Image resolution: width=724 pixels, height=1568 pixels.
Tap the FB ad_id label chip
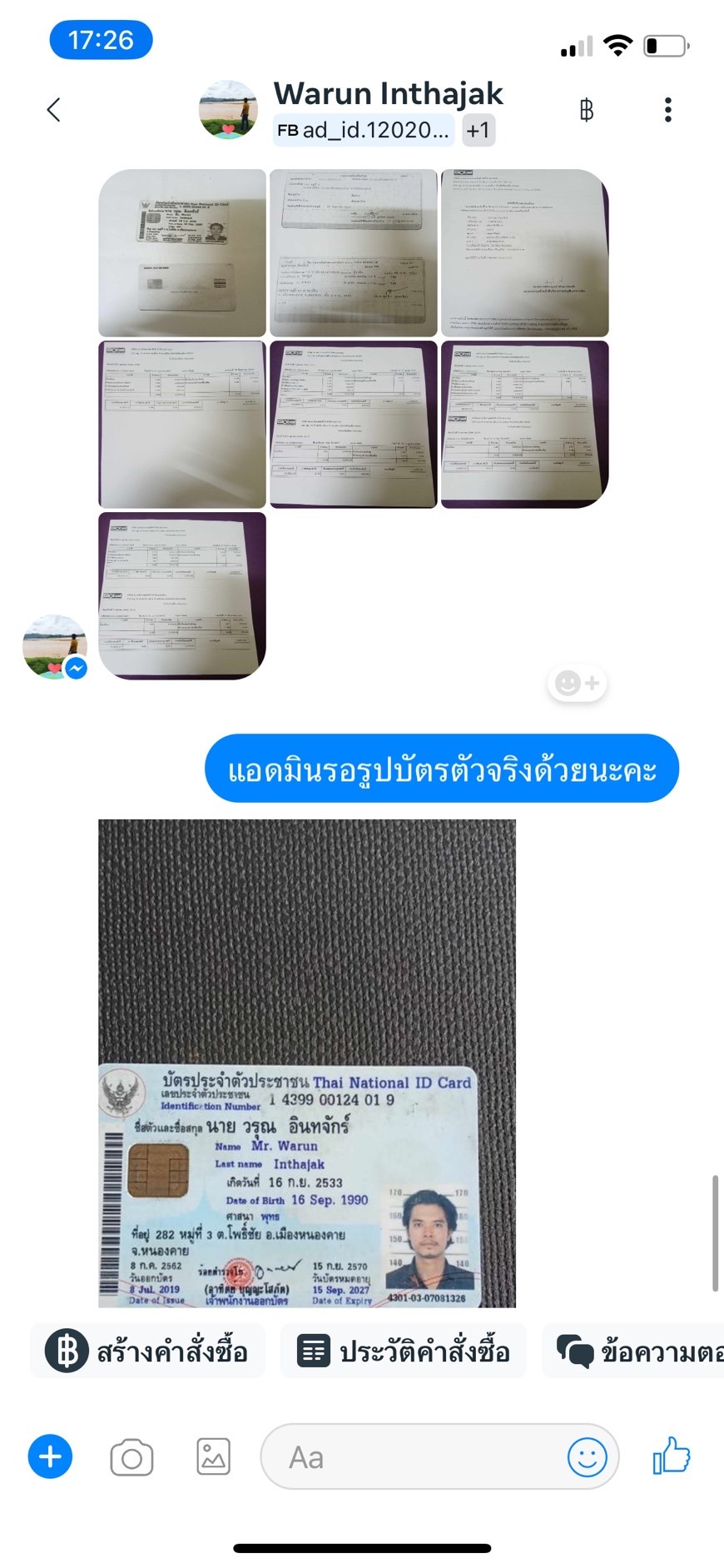pyautogui.click(x=364, y=130)
